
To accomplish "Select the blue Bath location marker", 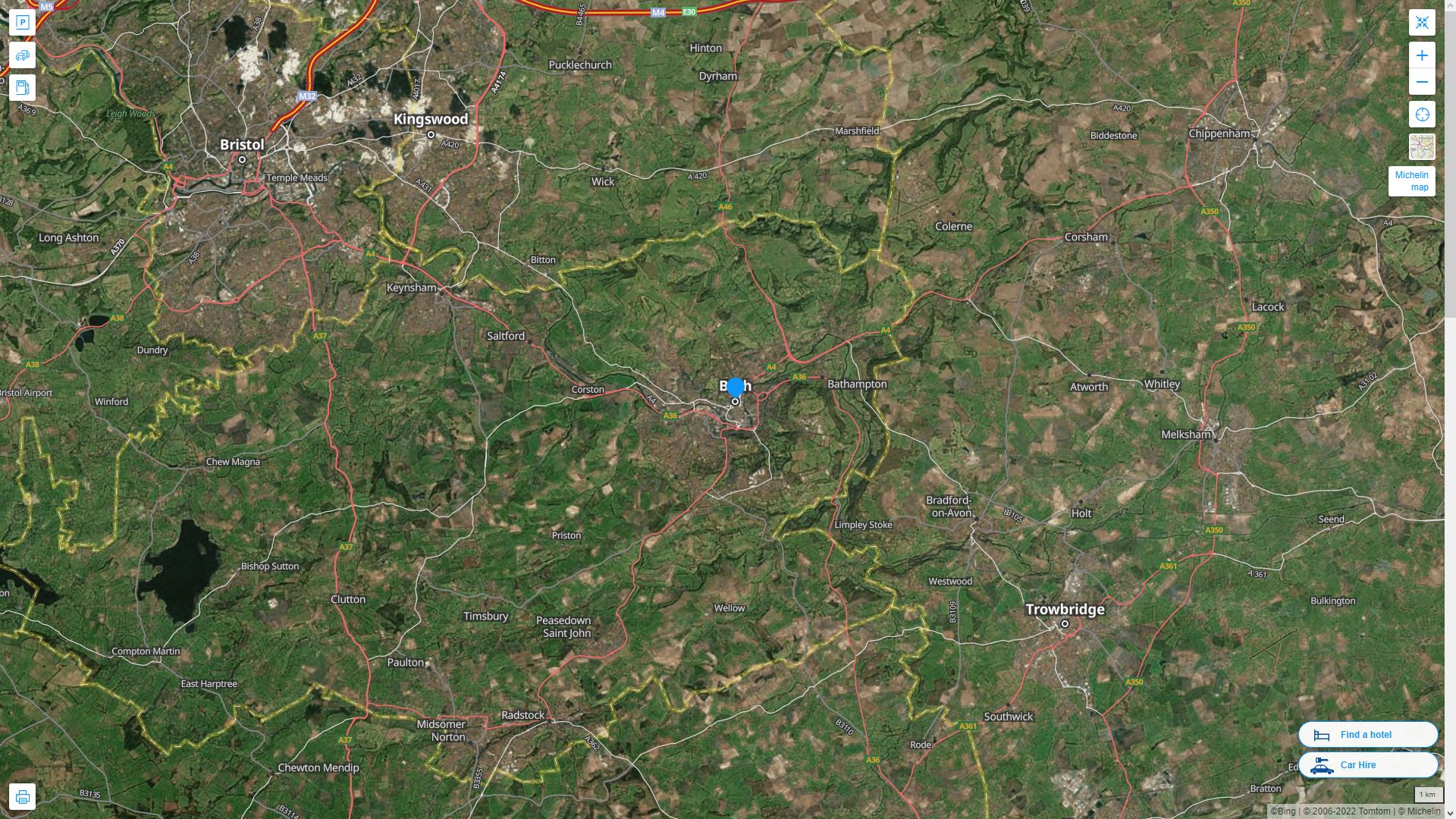I will 735,388.
